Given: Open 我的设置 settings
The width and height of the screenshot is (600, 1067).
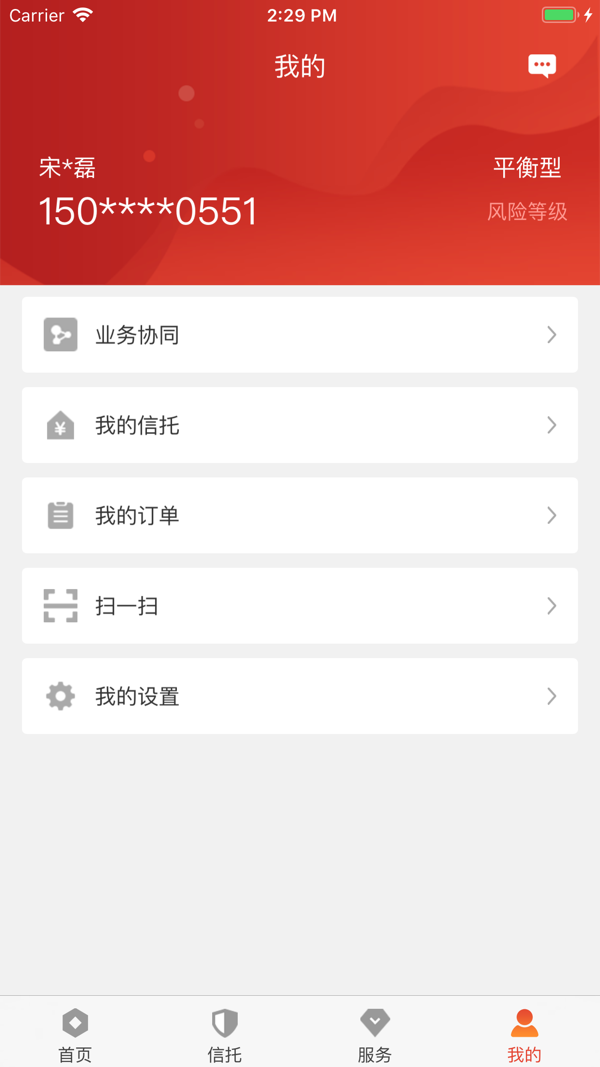Looking at the screenshot, I should pos(300,696).
